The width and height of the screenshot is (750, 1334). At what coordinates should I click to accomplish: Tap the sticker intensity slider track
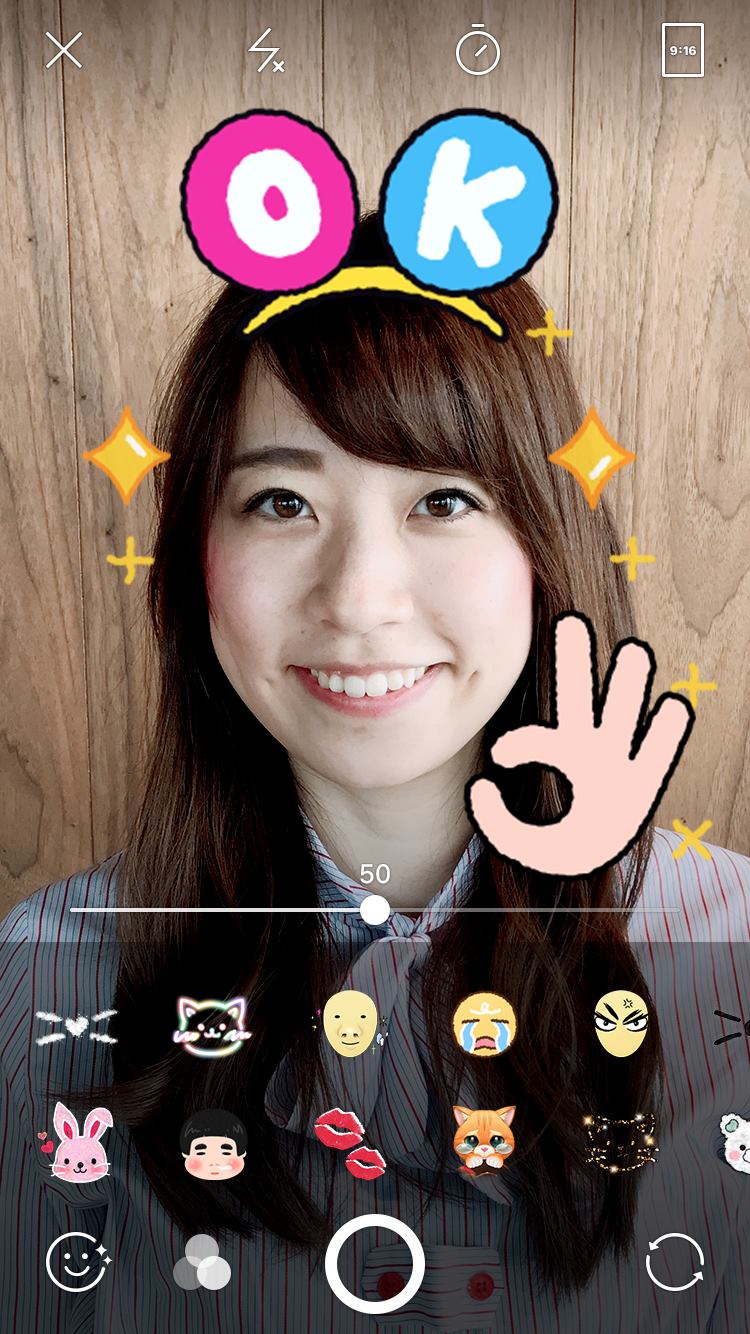[530, 910]
